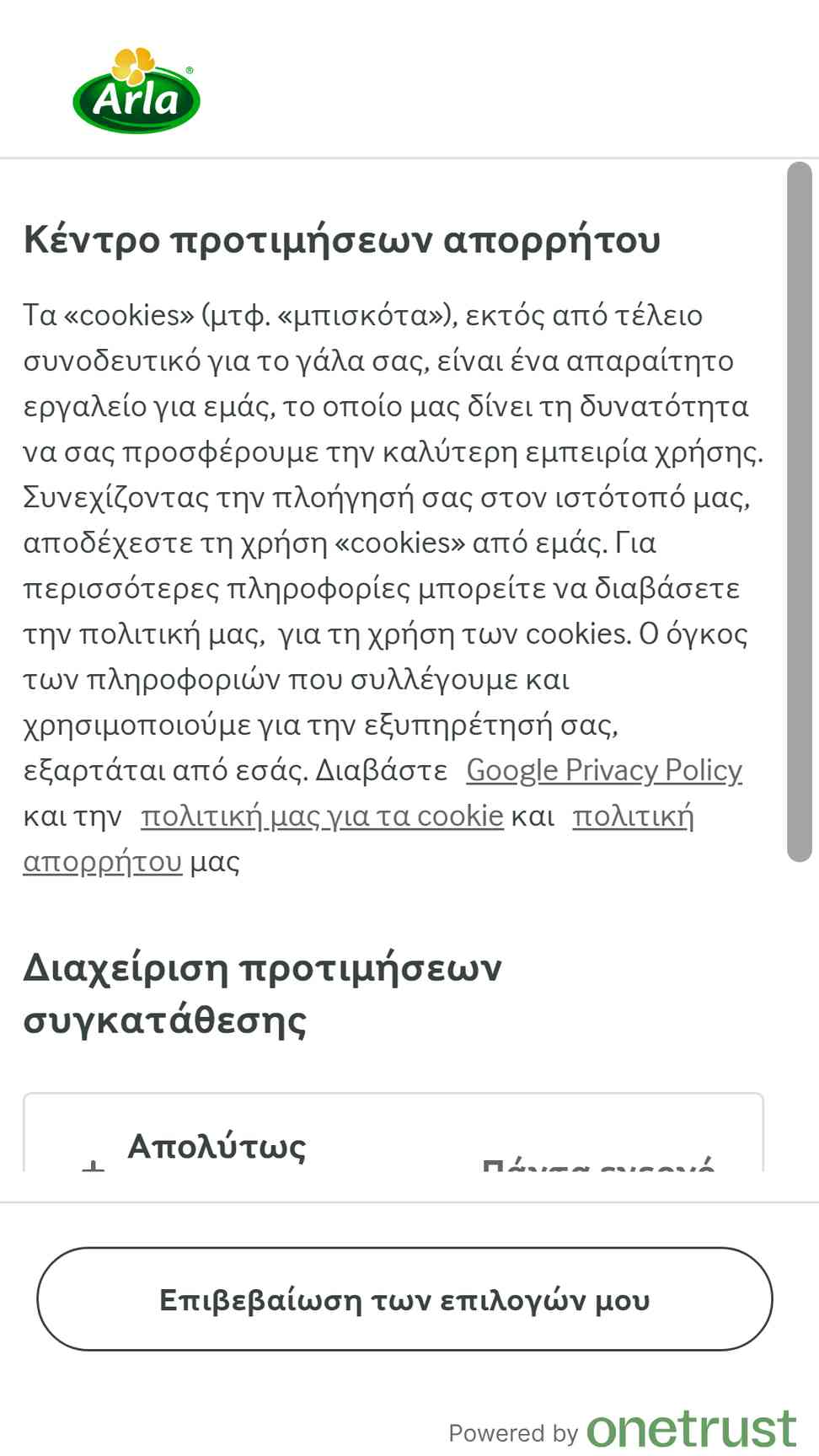Viewport: 819px width, 1456px height.
Task: Open the πολιτική μας για τα cookie link
Action: pos(322,816)
